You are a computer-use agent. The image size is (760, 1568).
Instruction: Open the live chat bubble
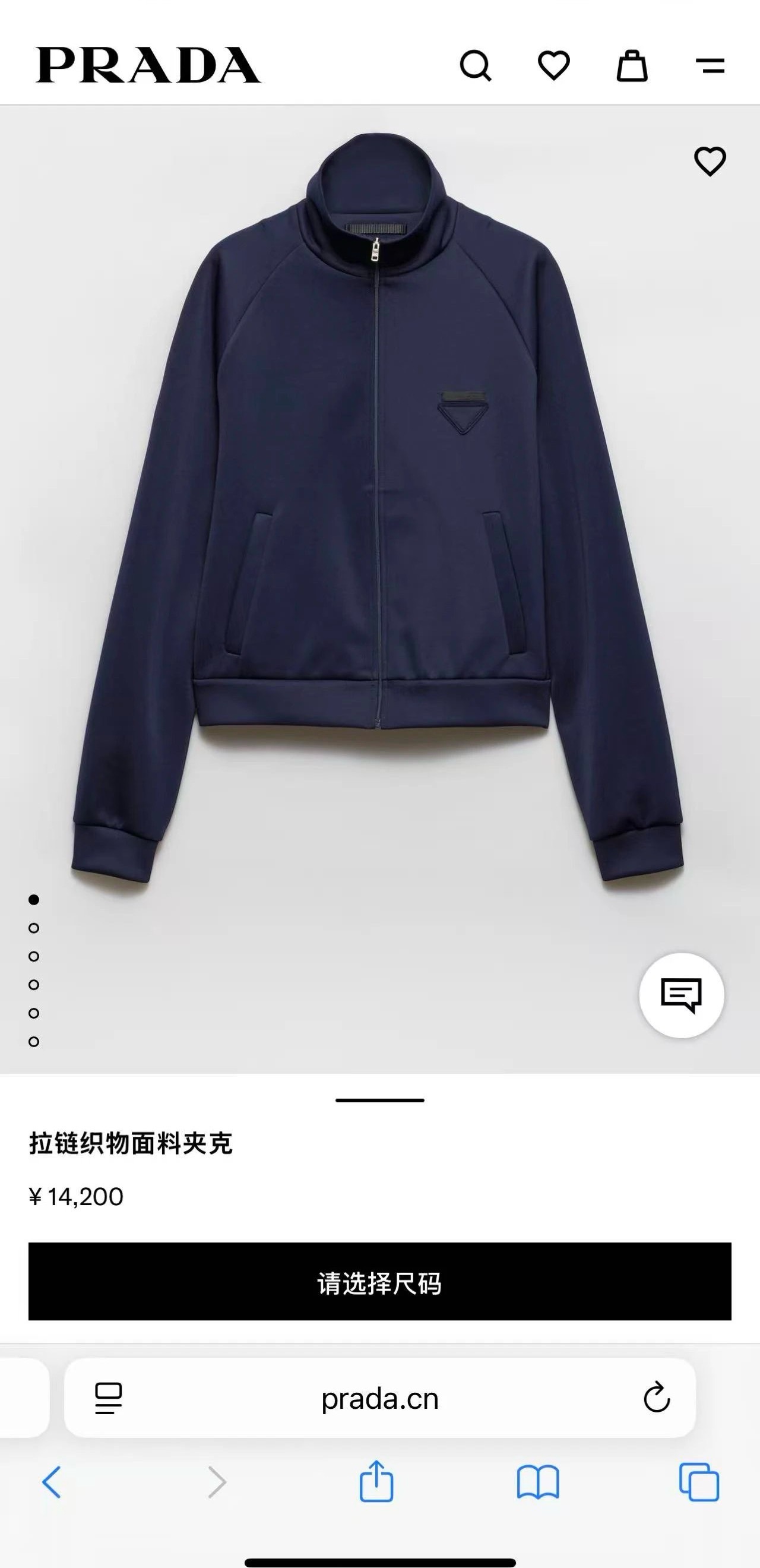(x=682, y=995)
